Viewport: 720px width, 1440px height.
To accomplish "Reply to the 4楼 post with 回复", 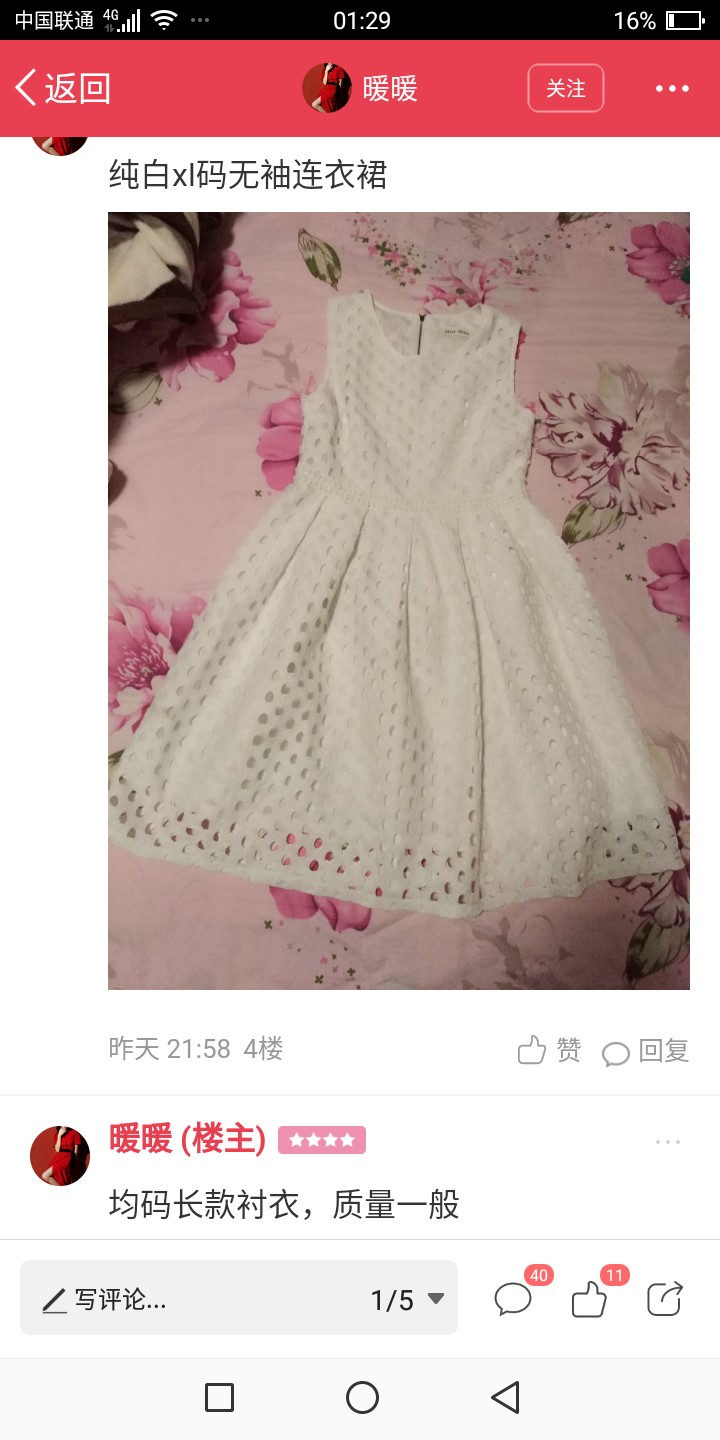I will point(646,1050).
